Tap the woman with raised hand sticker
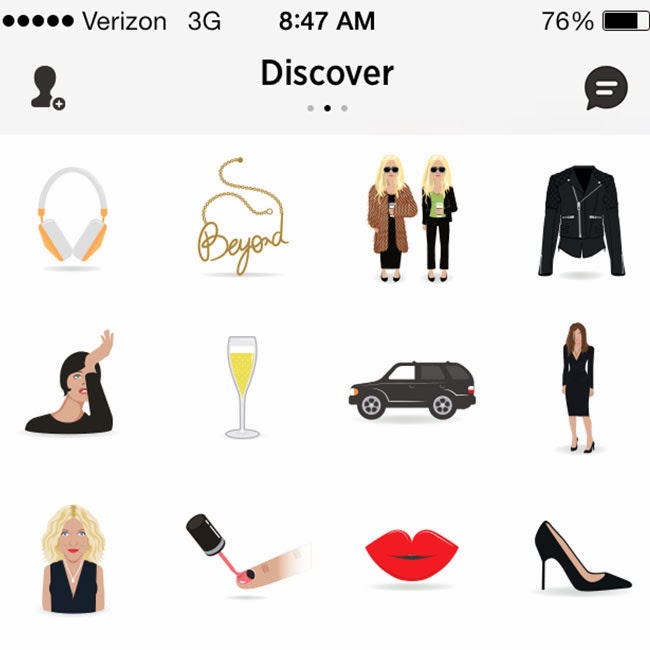The width and height of the screenshot is (650, 650). 72,385
